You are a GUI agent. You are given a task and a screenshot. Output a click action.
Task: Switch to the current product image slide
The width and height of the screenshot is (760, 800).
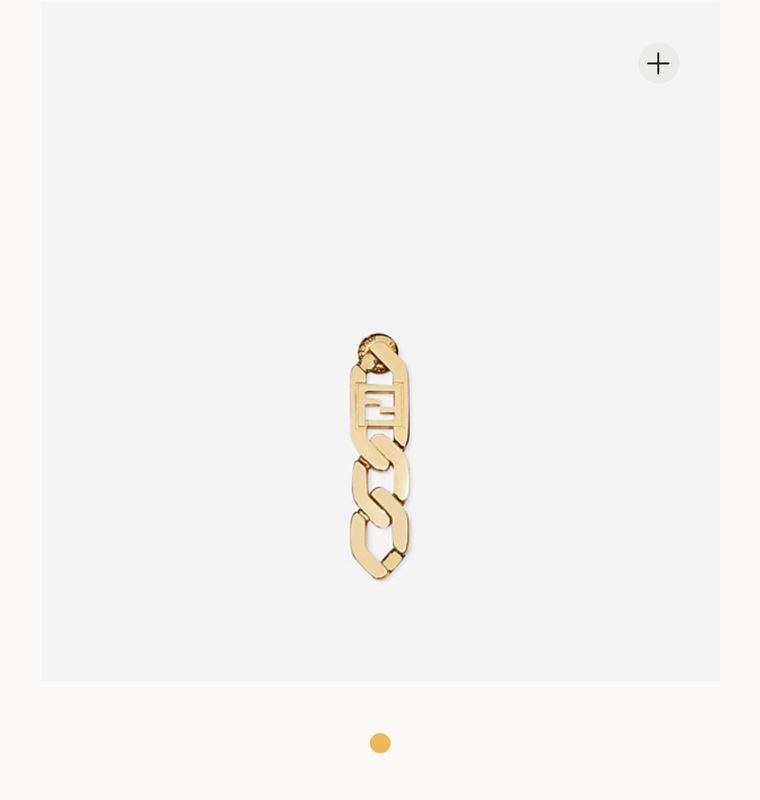pos(380,743)
